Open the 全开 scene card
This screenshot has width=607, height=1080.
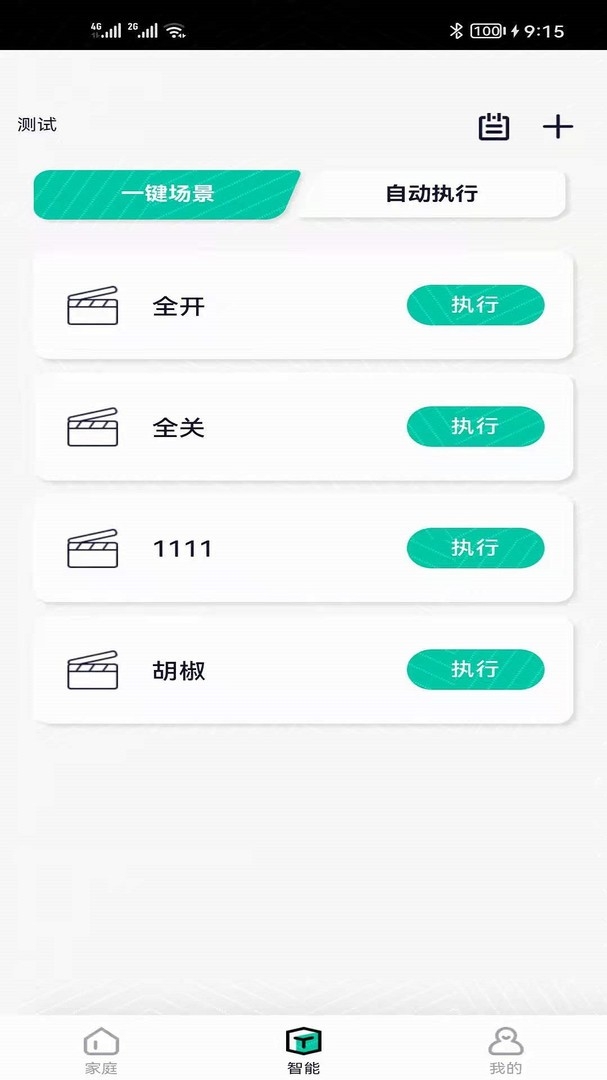(303, 305)
